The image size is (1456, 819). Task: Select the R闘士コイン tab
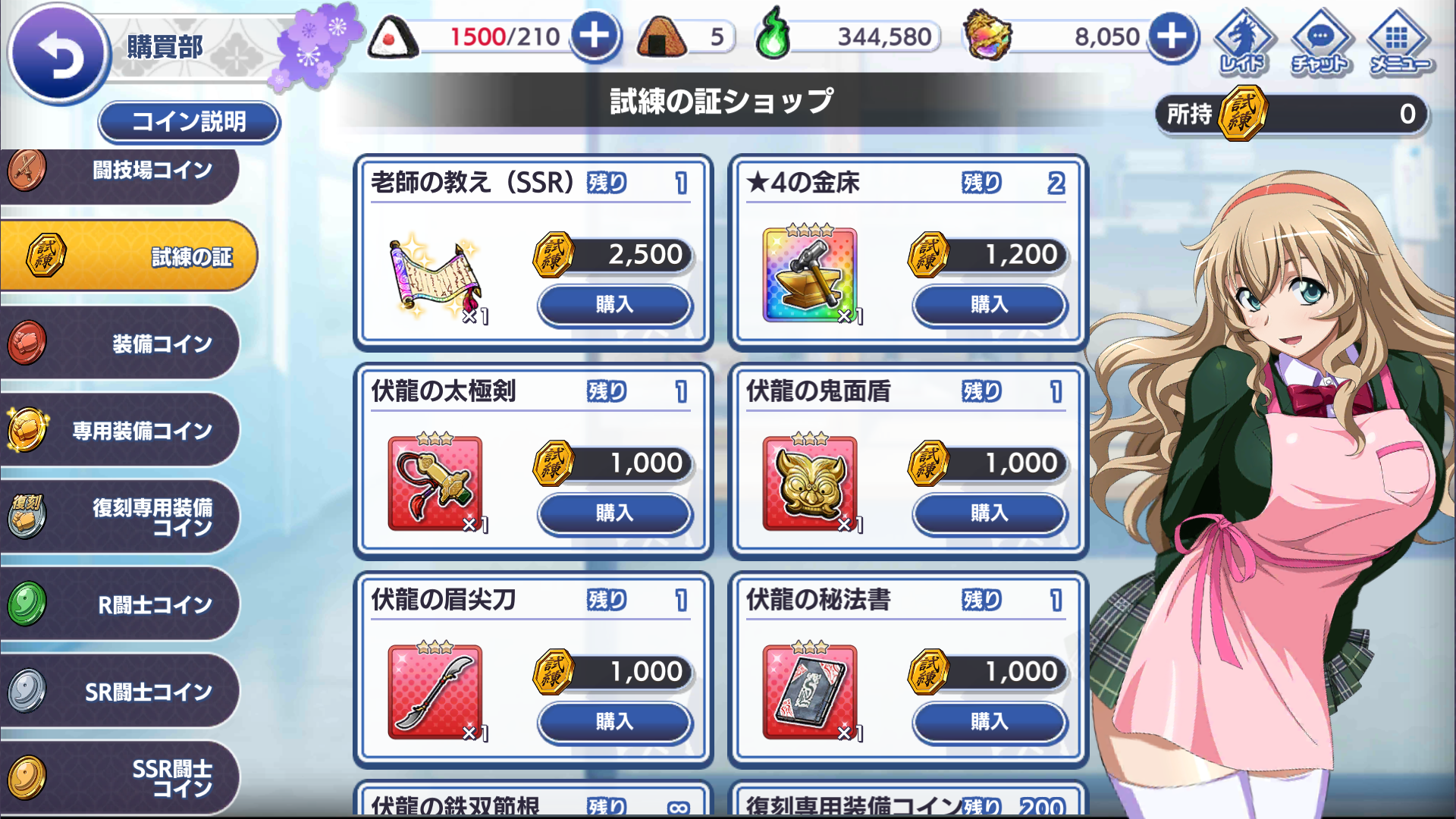[121, 604]
